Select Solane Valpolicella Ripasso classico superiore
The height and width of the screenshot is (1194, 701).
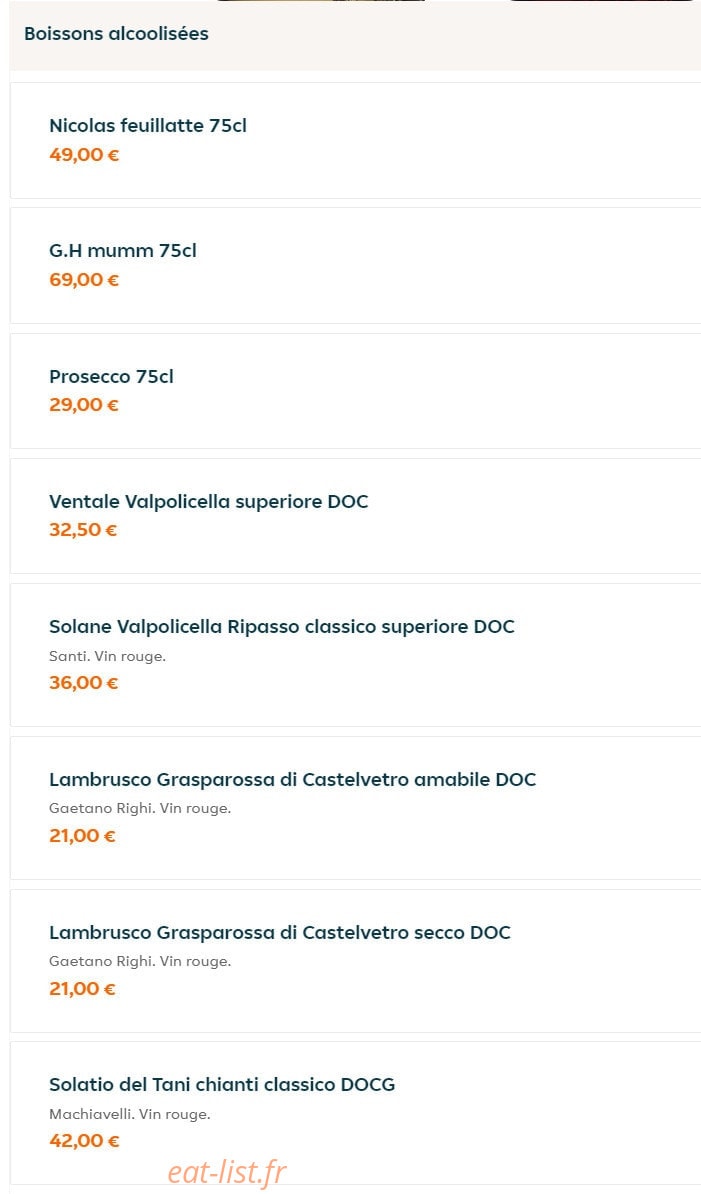(x=355, y=655)
